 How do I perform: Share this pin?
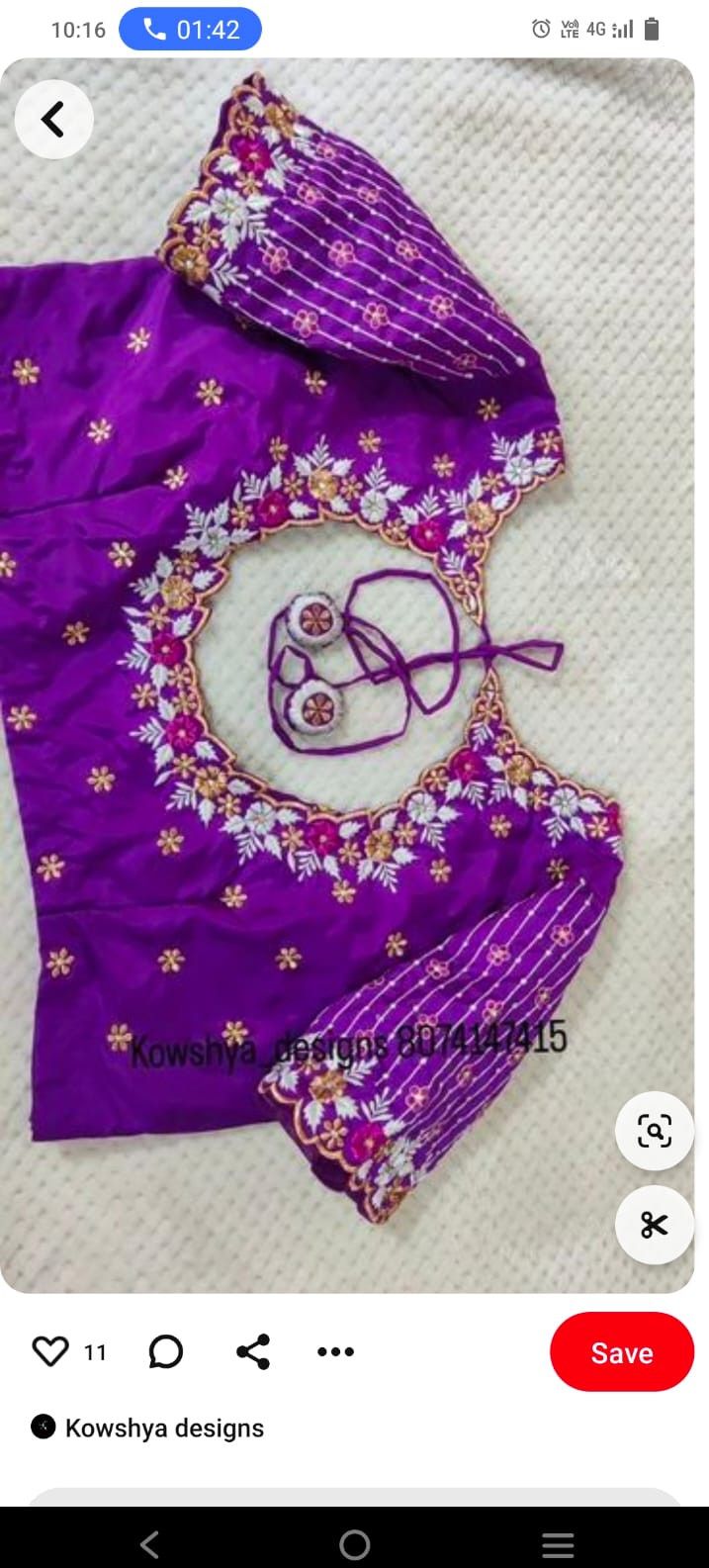(253, 1351)
